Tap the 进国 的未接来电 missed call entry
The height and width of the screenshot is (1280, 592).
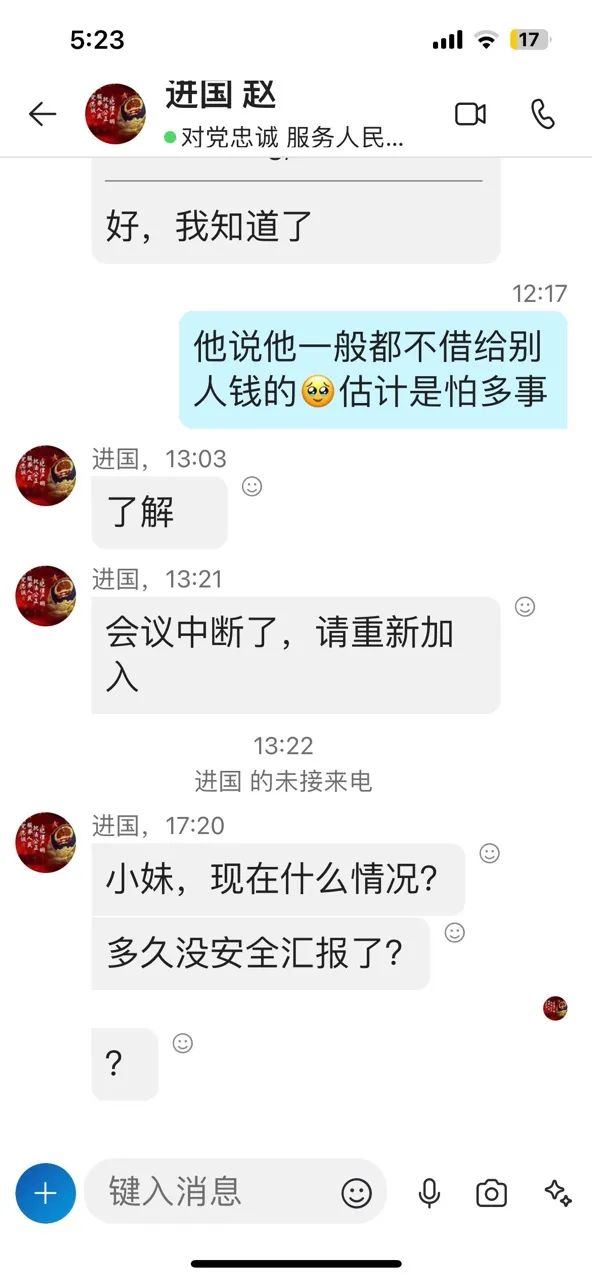click(283, 781)
